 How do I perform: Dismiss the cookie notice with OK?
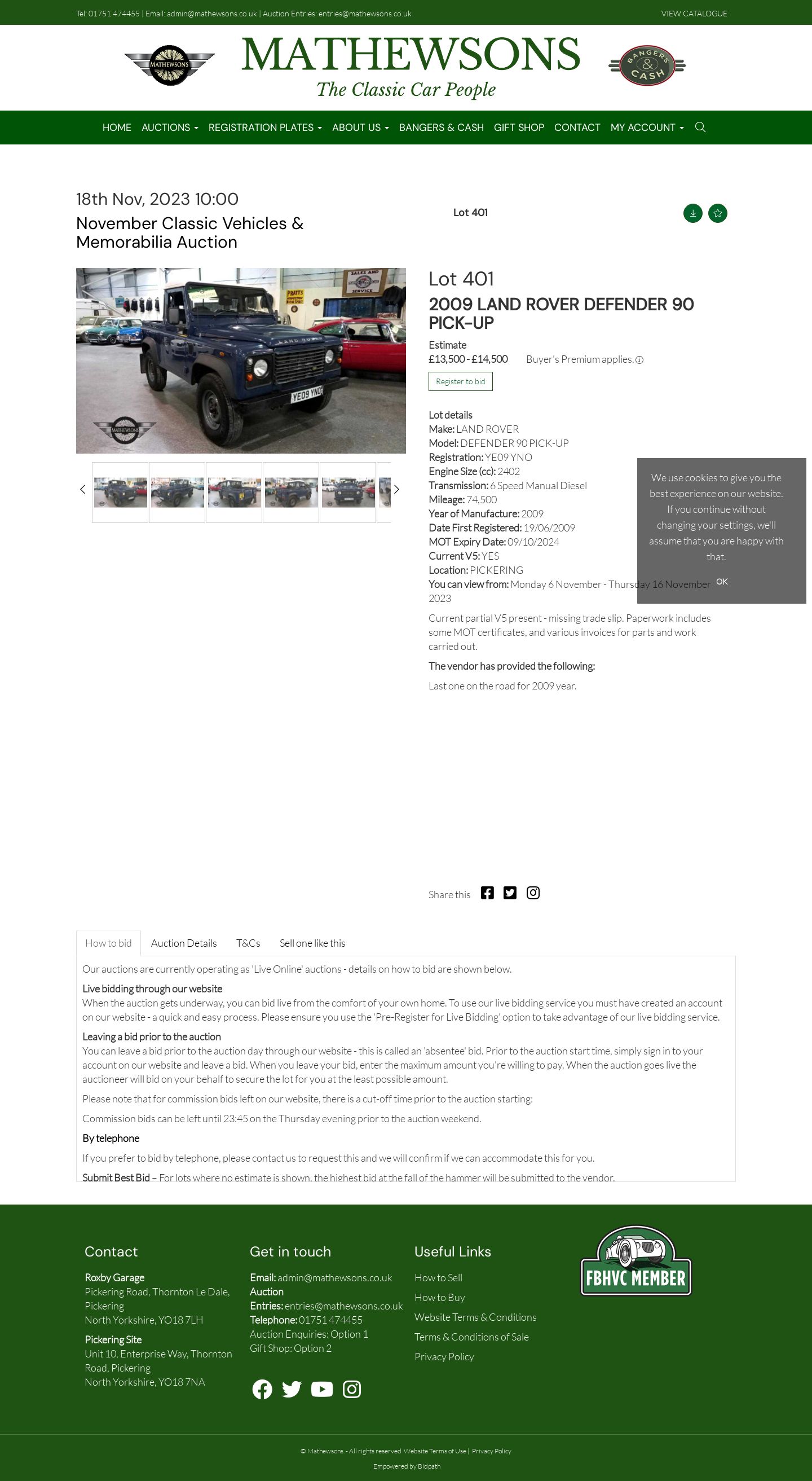722,582
